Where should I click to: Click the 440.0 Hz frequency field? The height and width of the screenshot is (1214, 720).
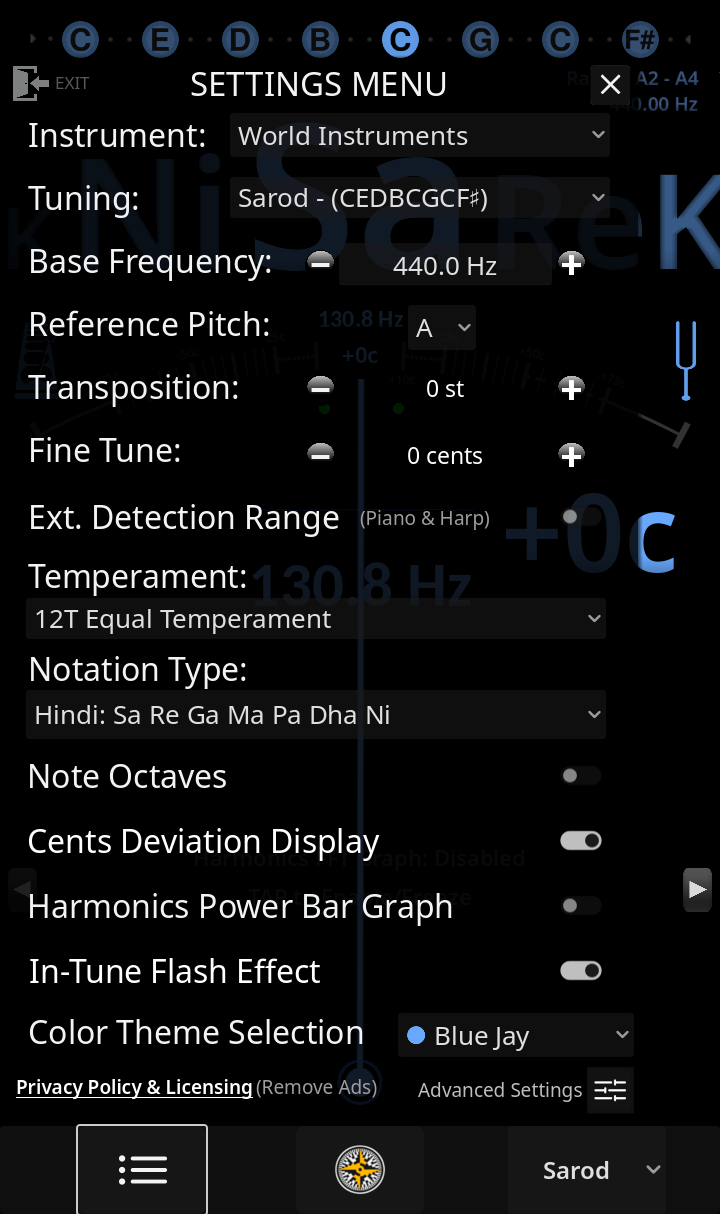point(444,265)
